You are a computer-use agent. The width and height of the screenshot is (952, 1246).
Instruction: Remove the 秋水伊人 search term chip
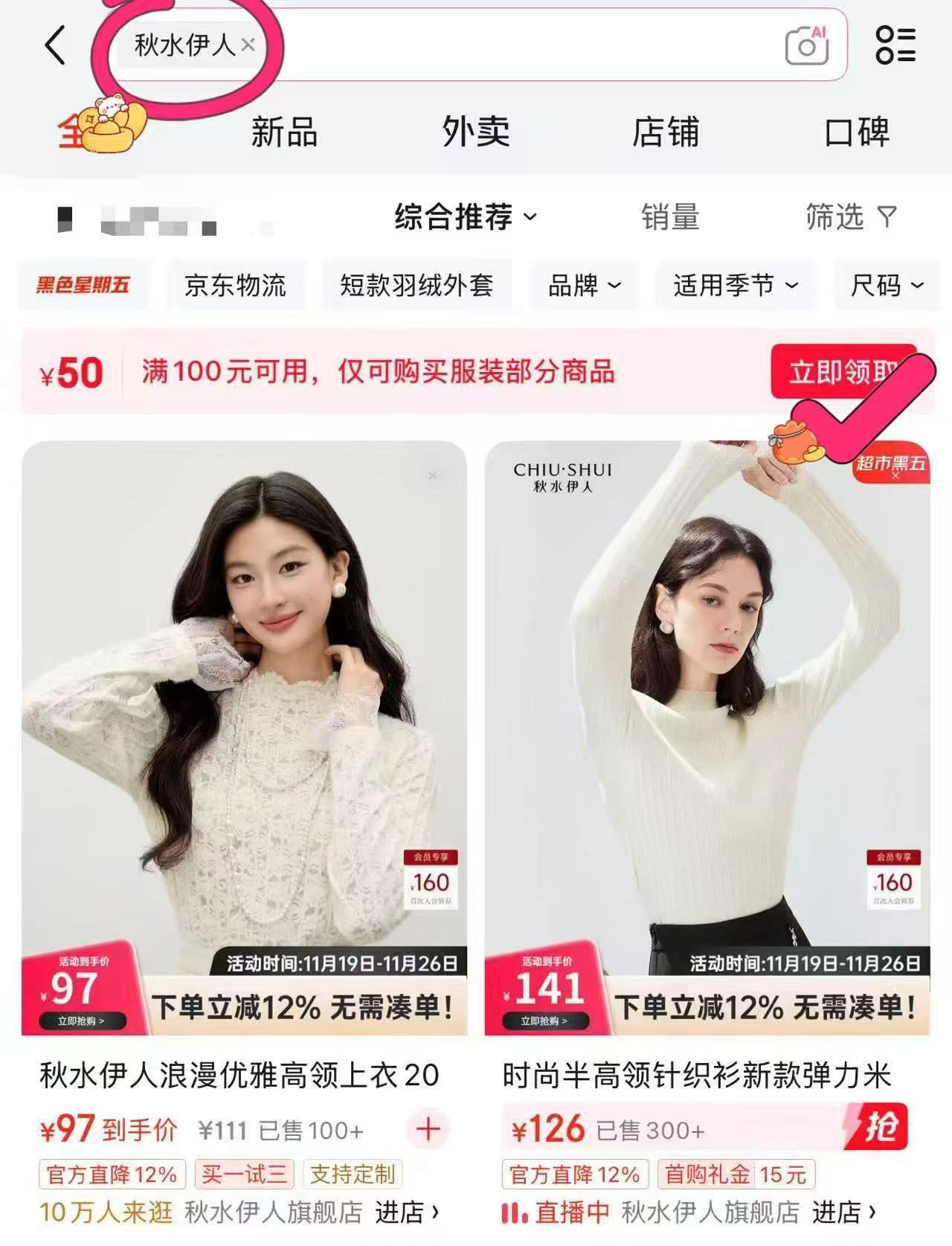(248, 45)
